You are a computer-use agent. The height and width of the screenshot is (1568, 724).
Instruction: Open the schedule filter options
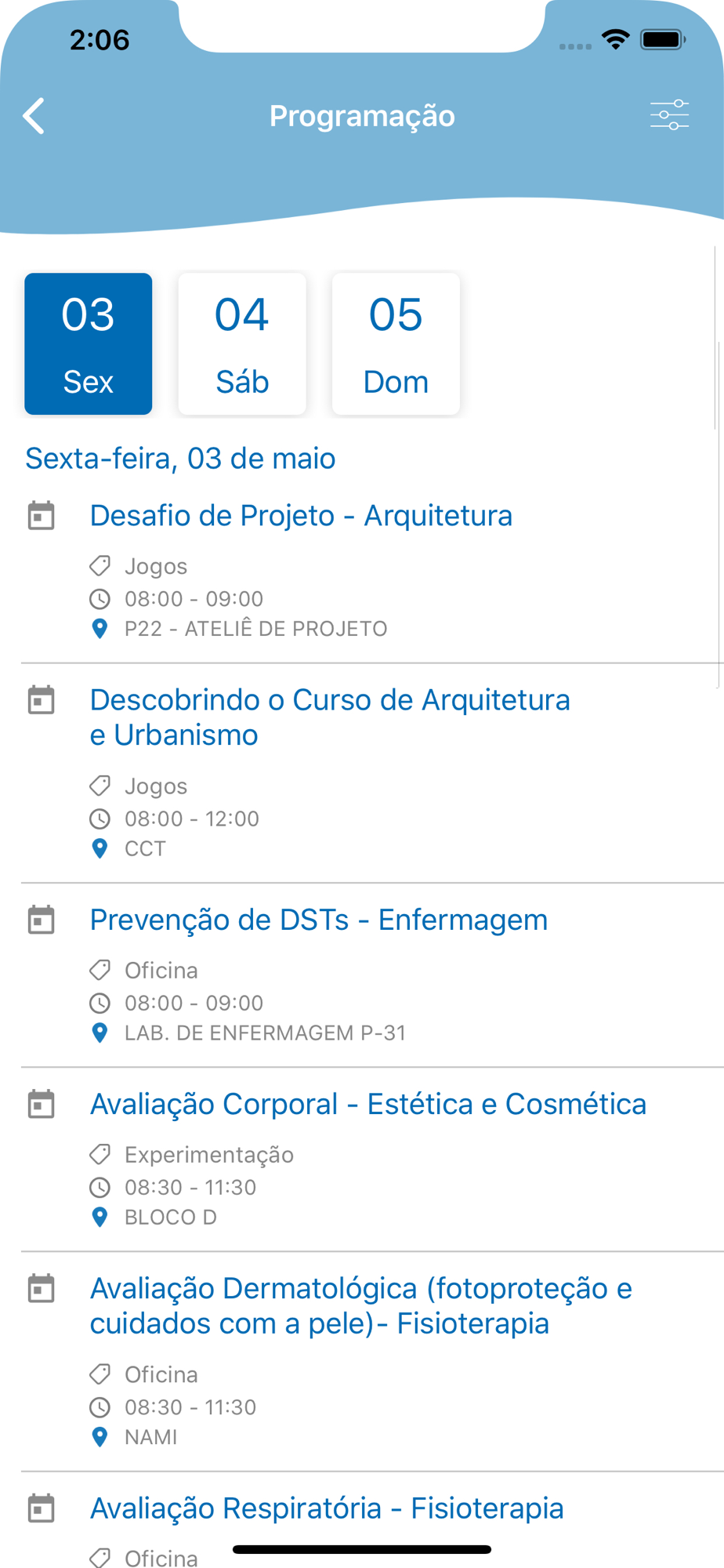pyautogui.click(x=669, y=115)
